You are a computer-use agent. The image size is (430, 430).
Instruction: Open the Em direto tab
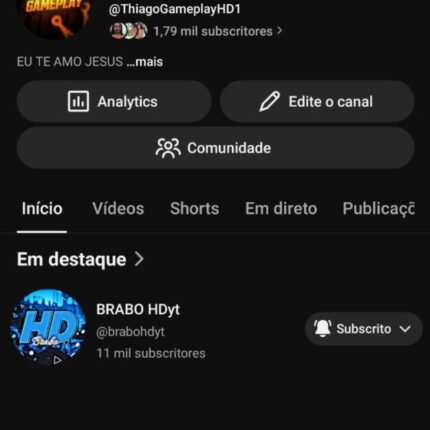pos(281,209)
